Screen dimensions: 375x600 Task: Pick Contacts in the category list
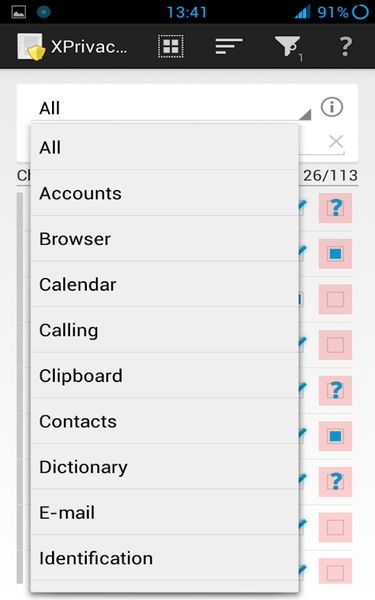point(165,421)
